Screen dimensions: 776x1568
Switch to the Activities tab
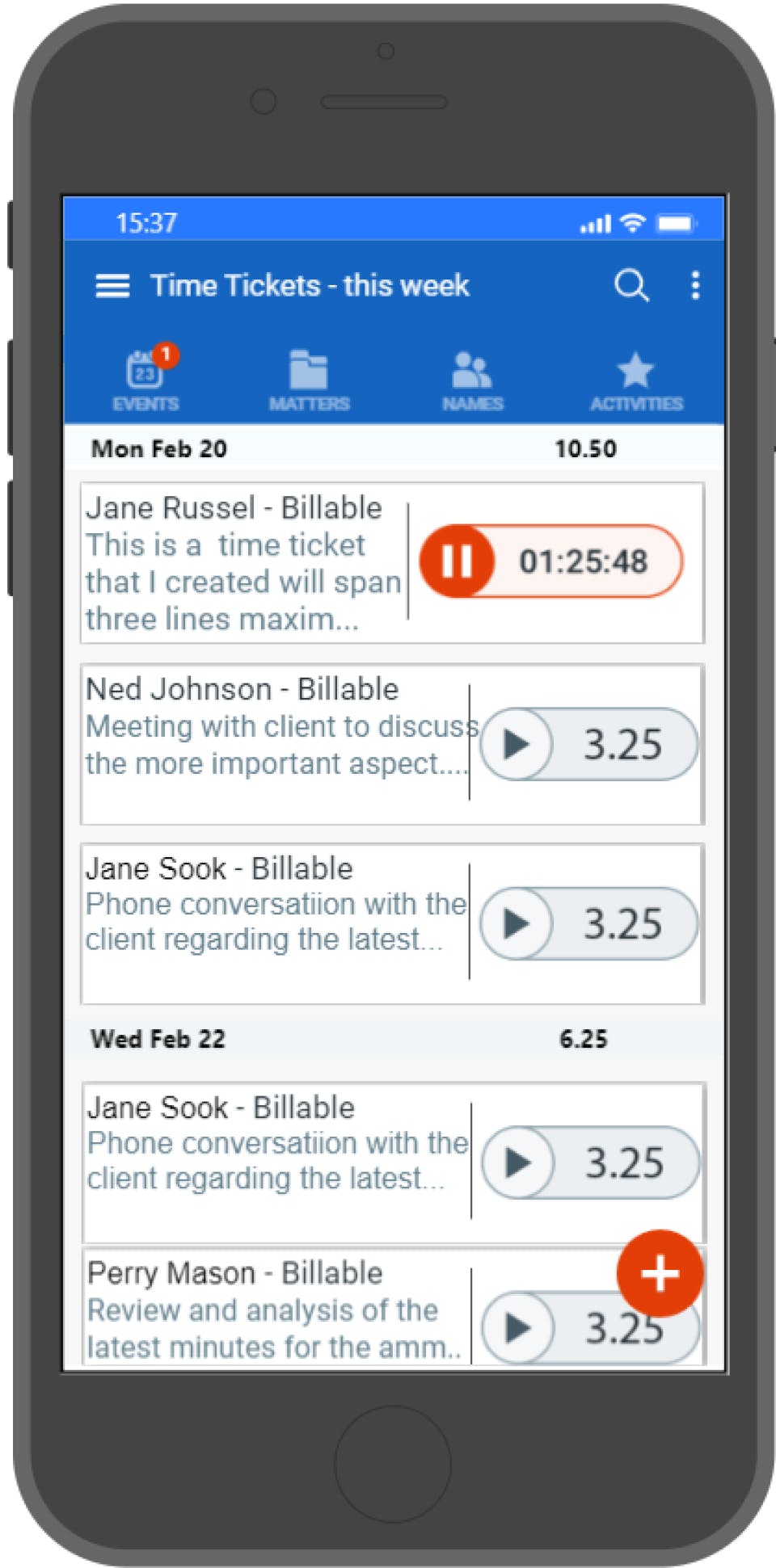coord(636,380)
